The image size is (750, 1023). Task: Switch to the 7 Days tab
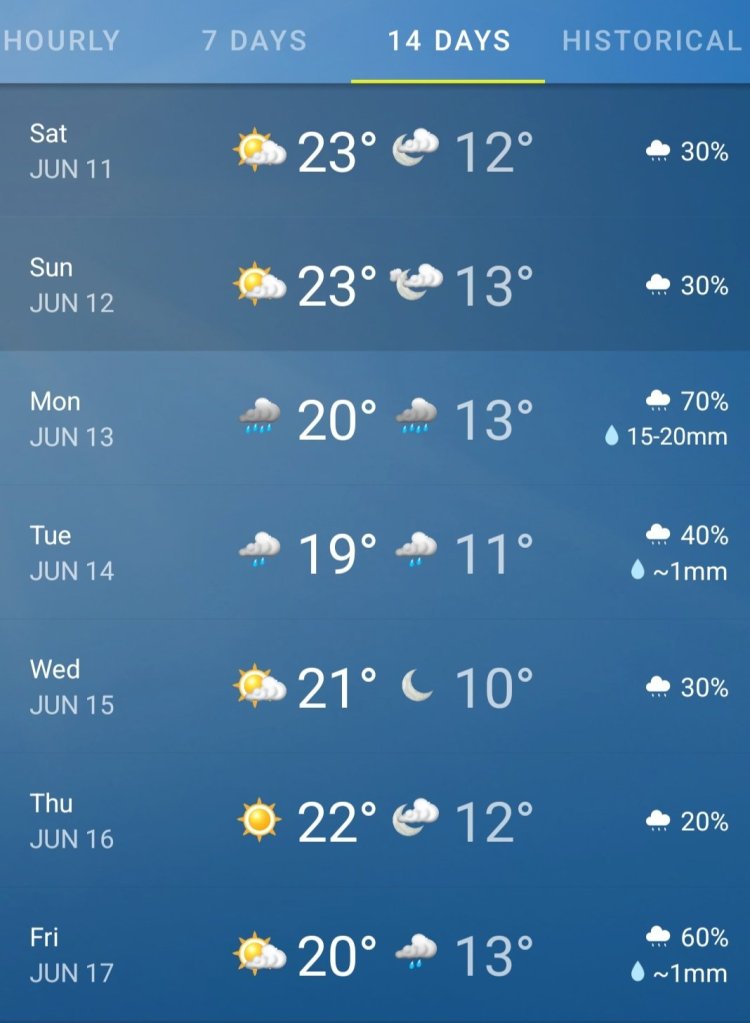click(254, 41)
